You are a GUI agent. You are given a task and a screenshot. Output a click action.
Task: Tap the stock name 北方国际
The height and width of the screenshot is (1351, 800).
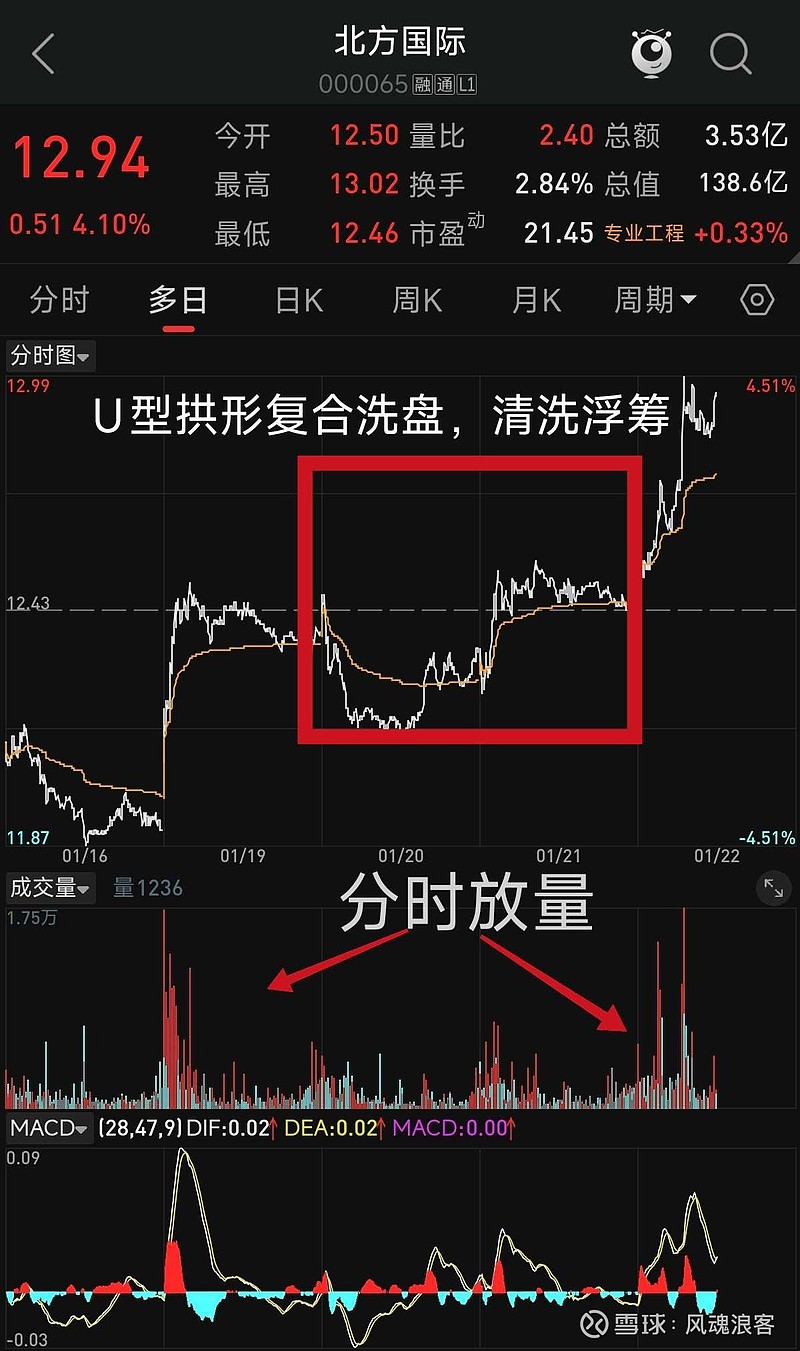point(398,42)
